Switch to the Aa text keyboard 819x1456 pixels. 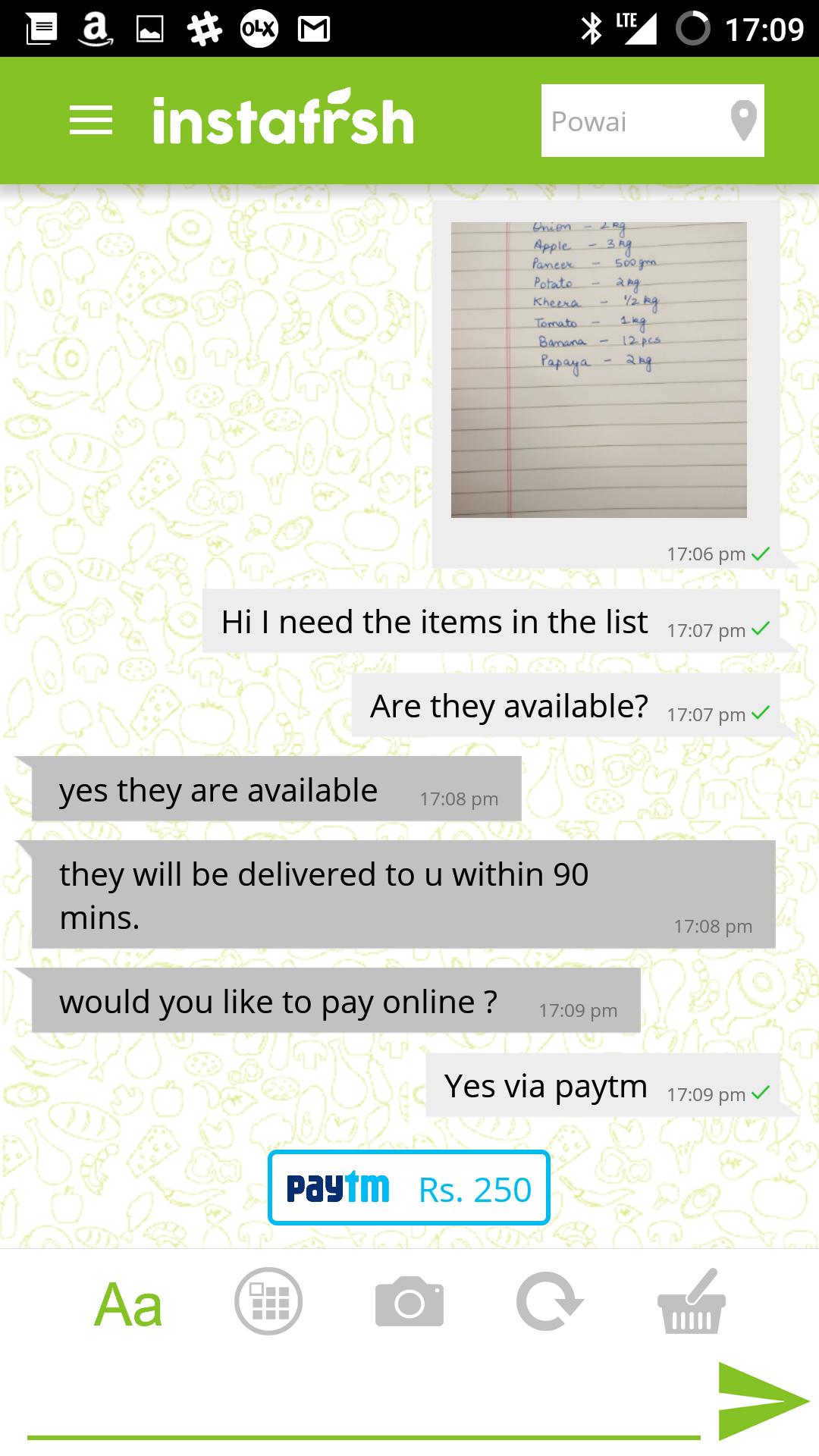pos(128,1304)
